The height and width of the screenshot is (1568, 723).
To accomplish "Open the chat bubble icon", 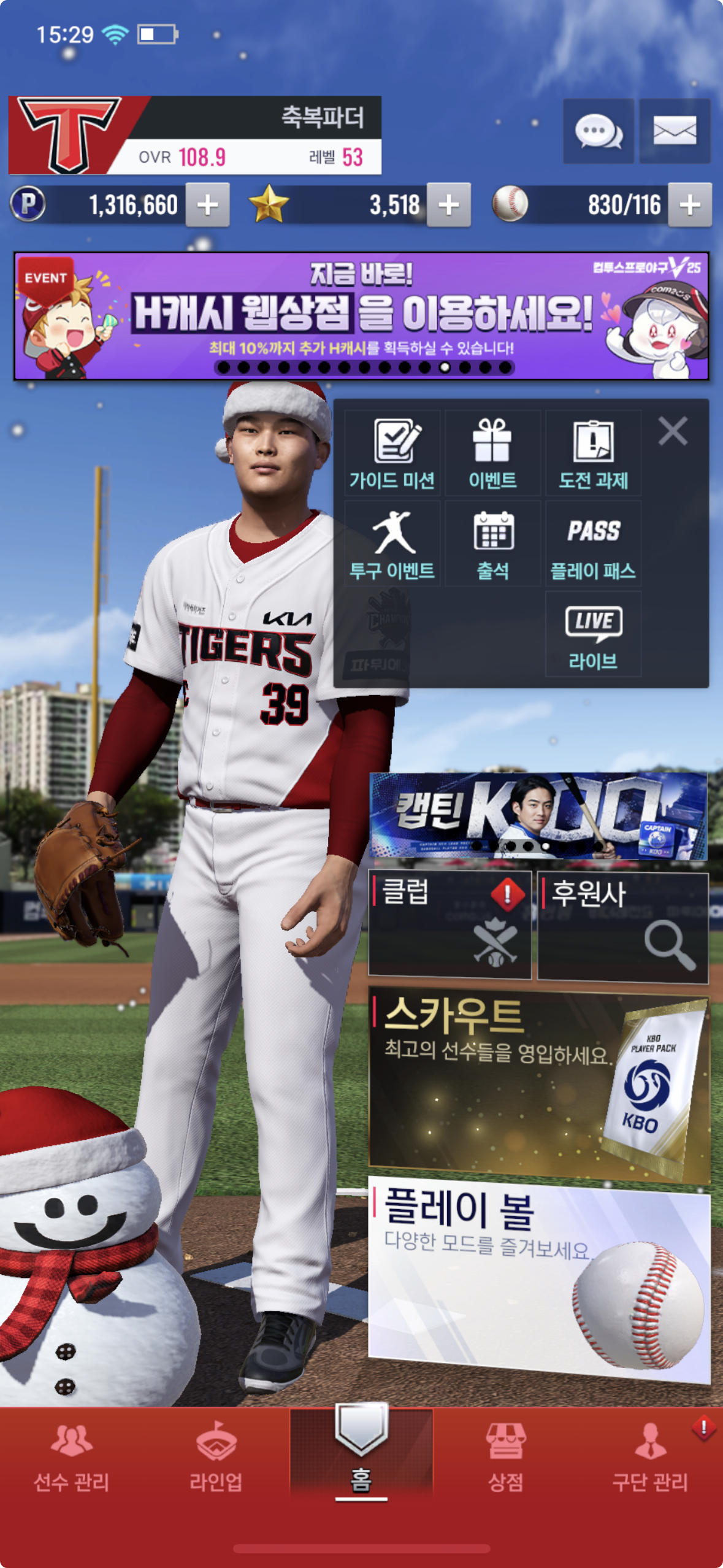I will click(598, 131).
